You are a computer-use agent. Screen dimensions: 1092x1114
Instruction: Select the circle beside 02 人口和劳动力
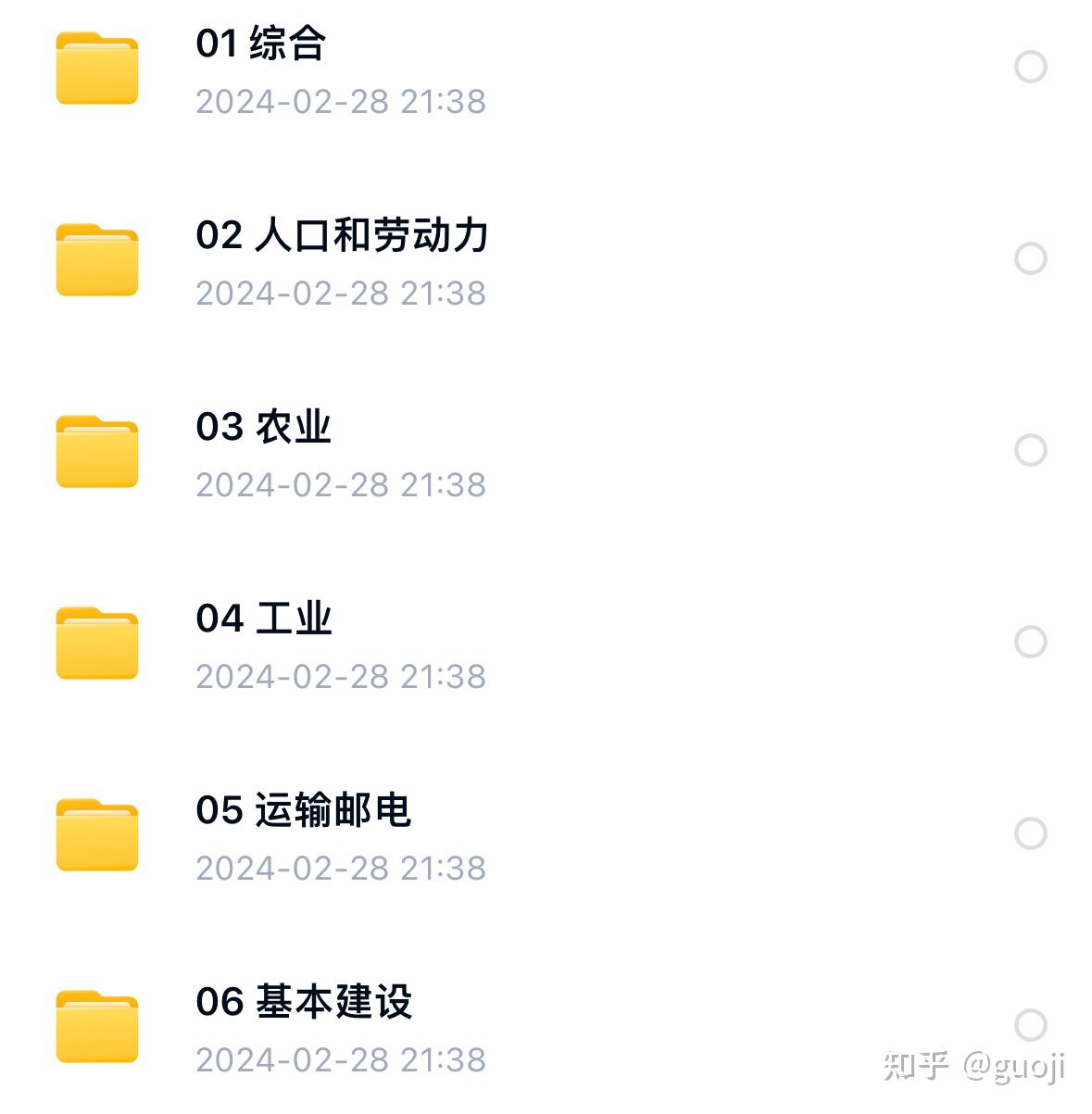point(1030,258)
